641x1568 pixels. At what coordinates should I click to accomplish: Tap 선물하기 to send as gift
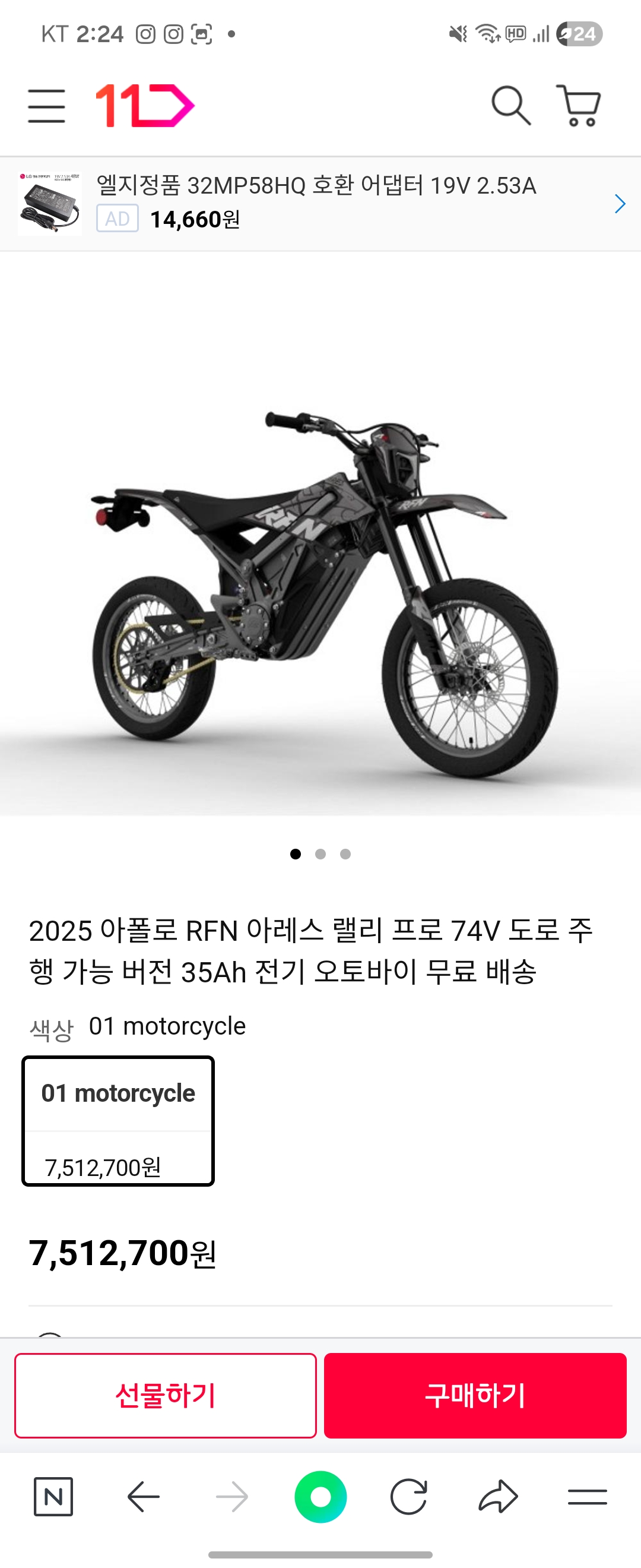pyautogui.click(x=166, y=1395)
